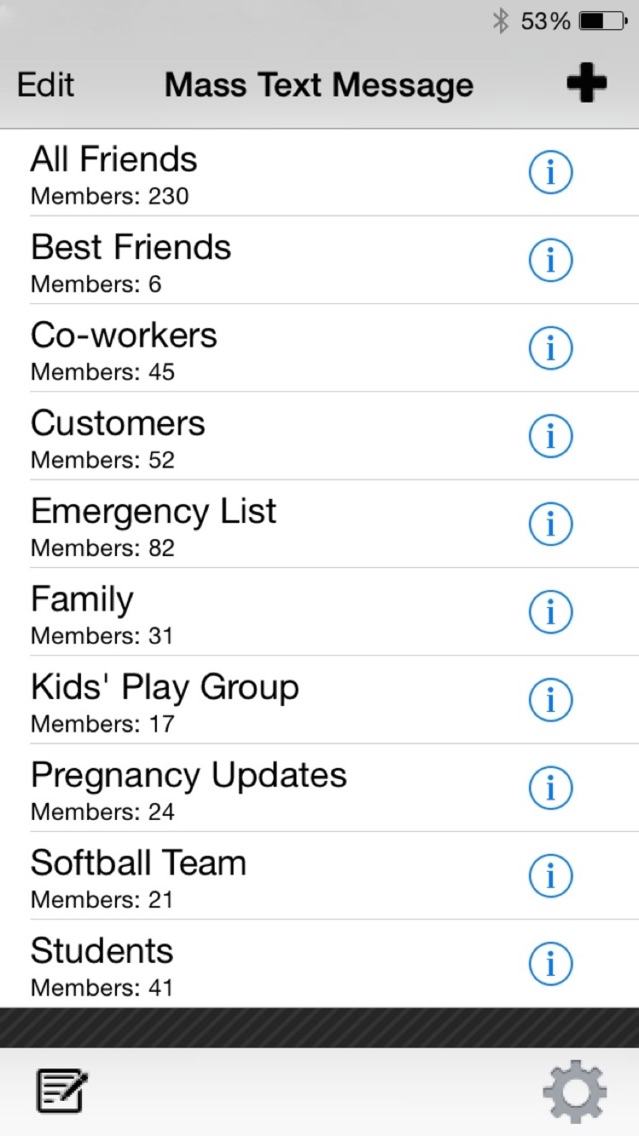Show info for Customers group
The height and width of the screenshot is (1136, 639).
pos(551,436)
